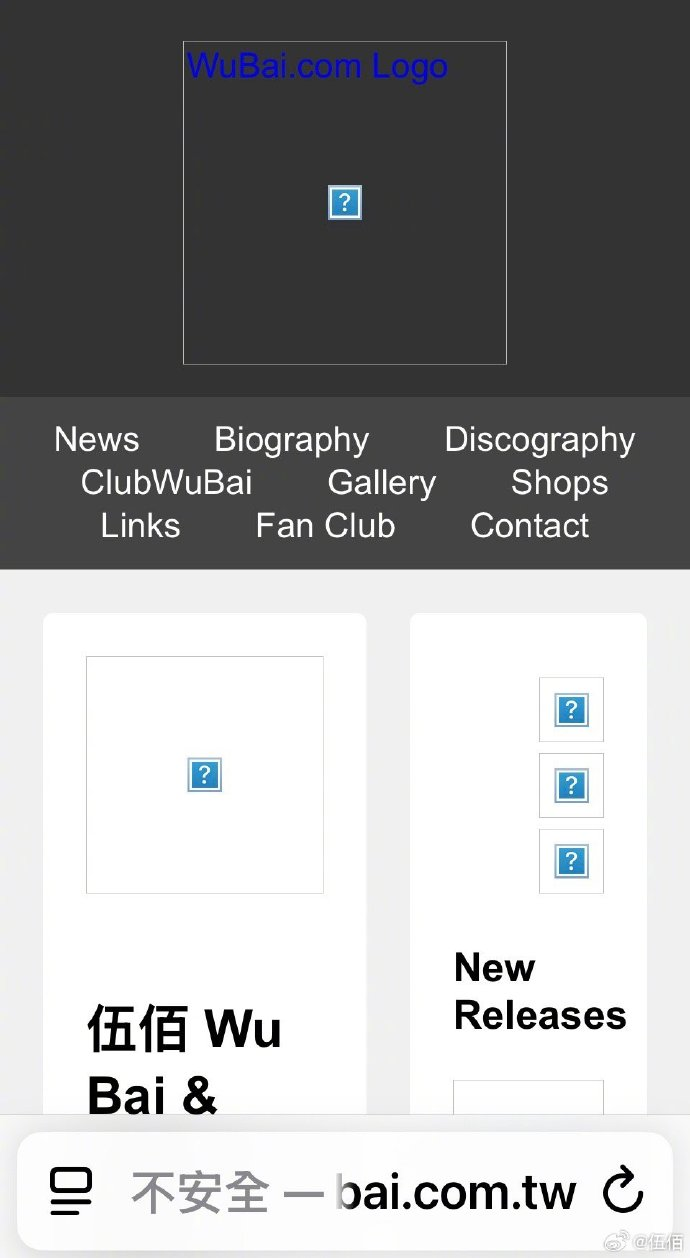This screenshot has height=1258, width=690.
Task: Open the Biography section
Action: click(291, 440)
